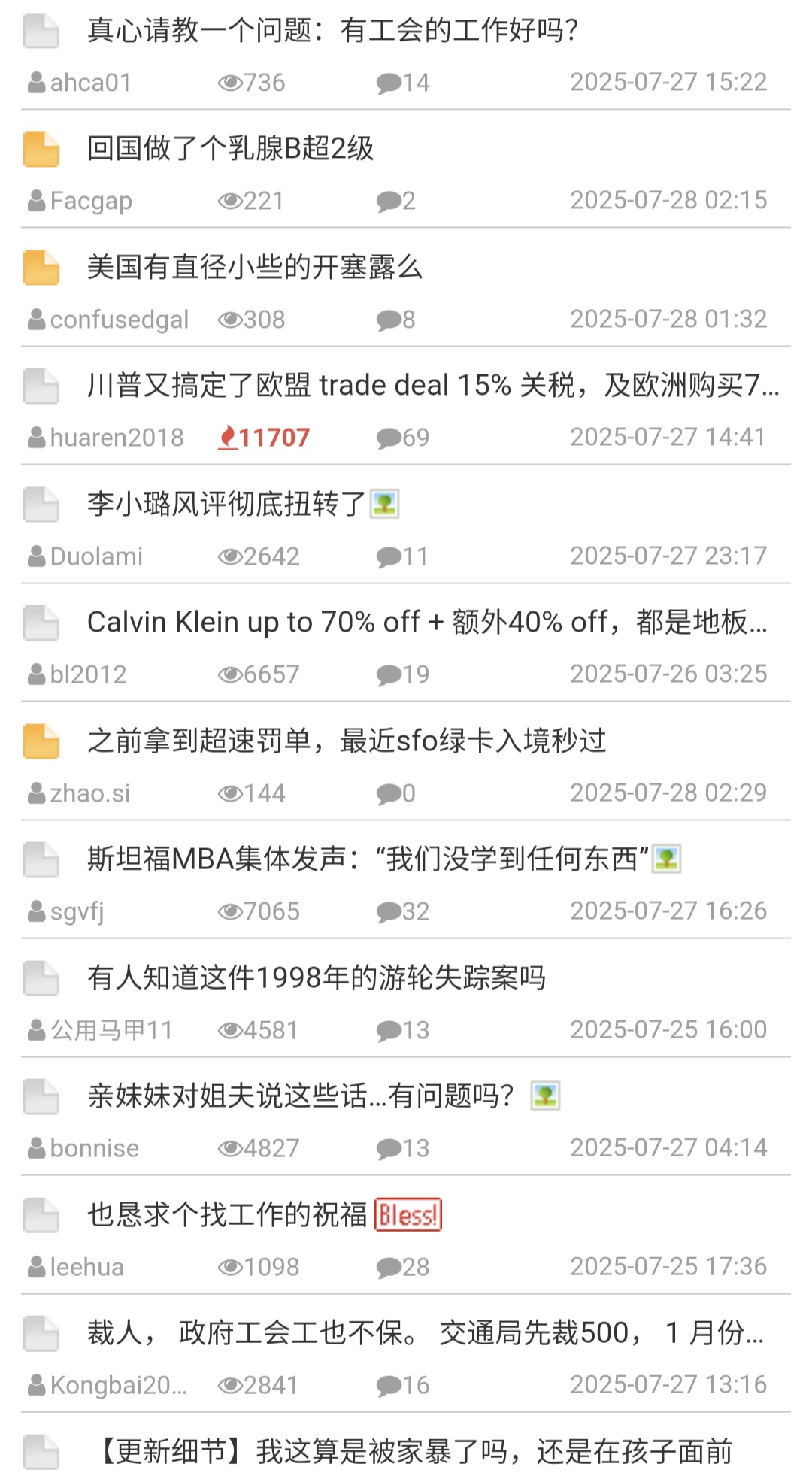Open thread 美国有直径小些的开塞露么
Image resolution: width=812 pixels, height=1482 pixels.
[254, 268]
